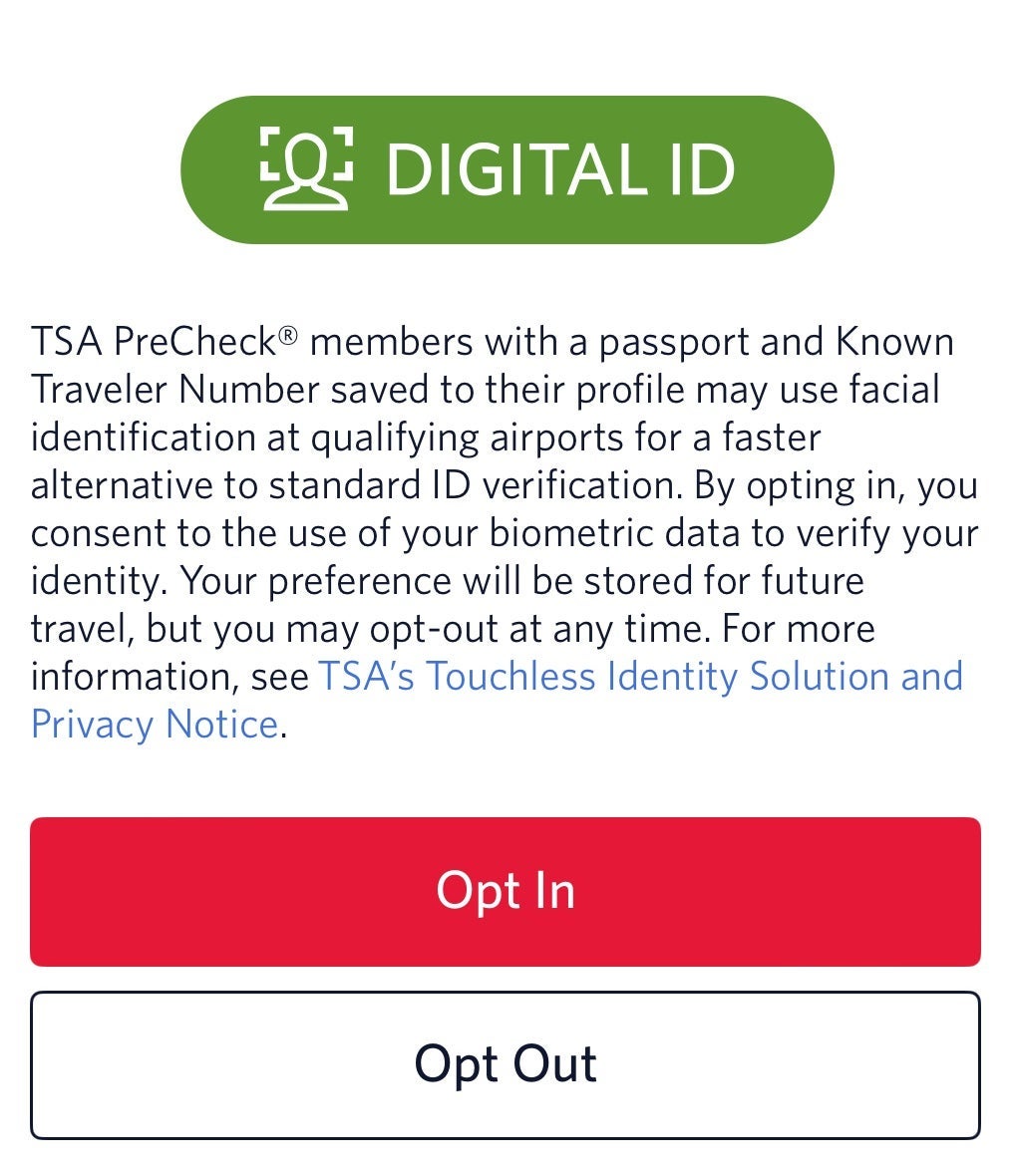Tap the white area between the two buttons
Image resolution: width=1016 pixels, height=1176 pixels.
click(507, 977)
